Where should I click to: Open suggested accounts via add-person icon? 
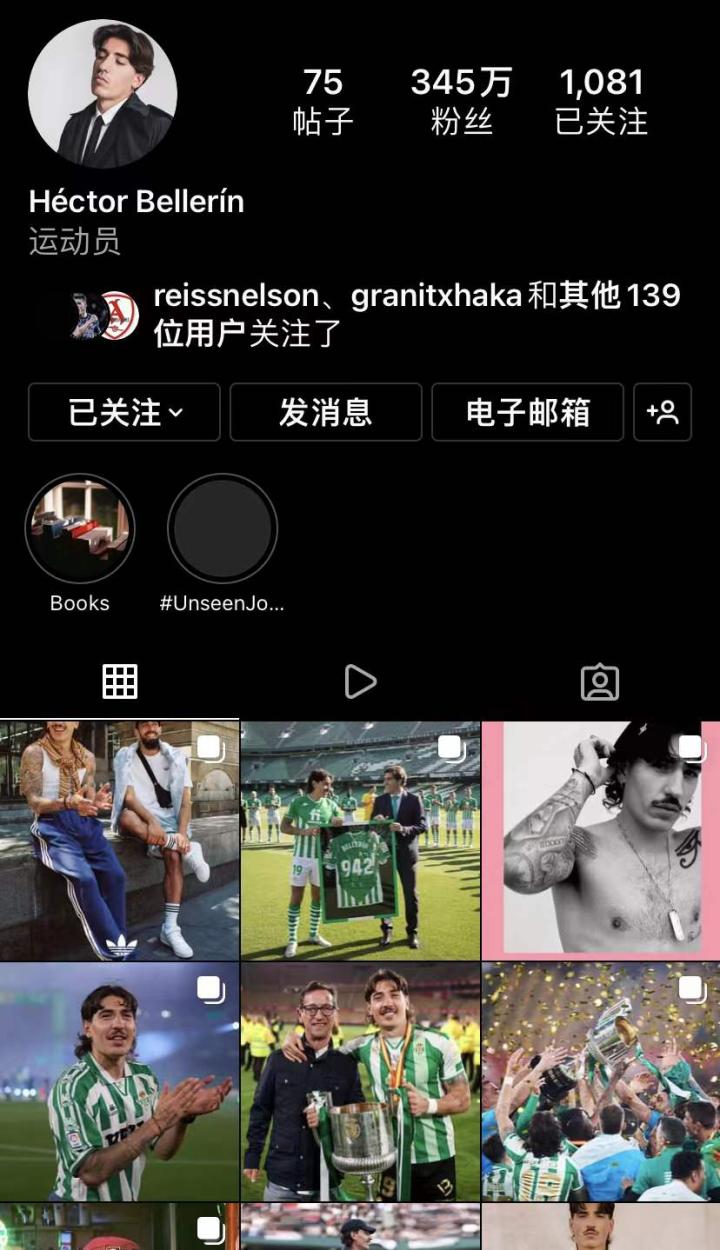point(662,412)
